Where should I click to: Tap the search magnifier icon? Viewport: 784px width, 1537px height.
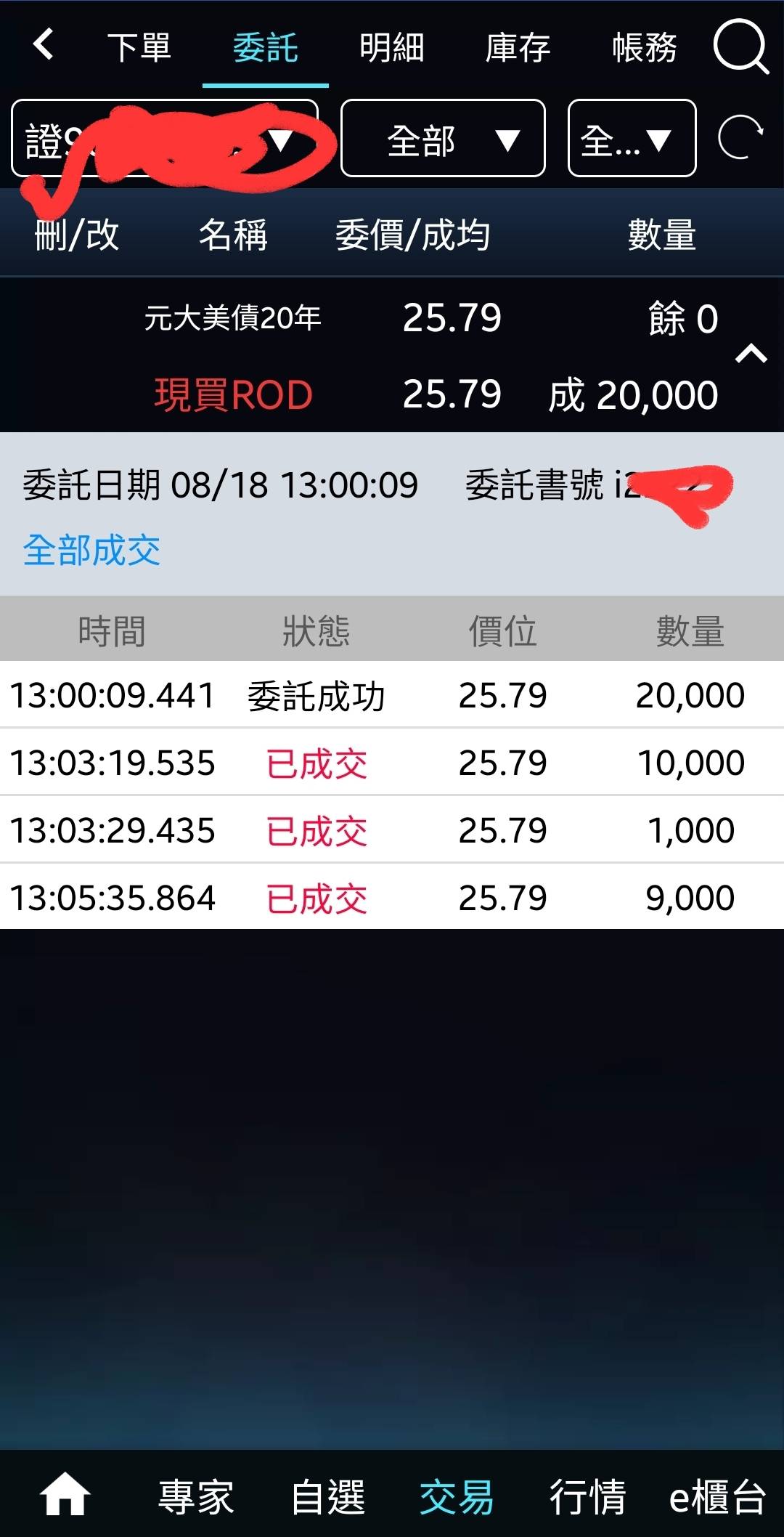tap(740, 47)
